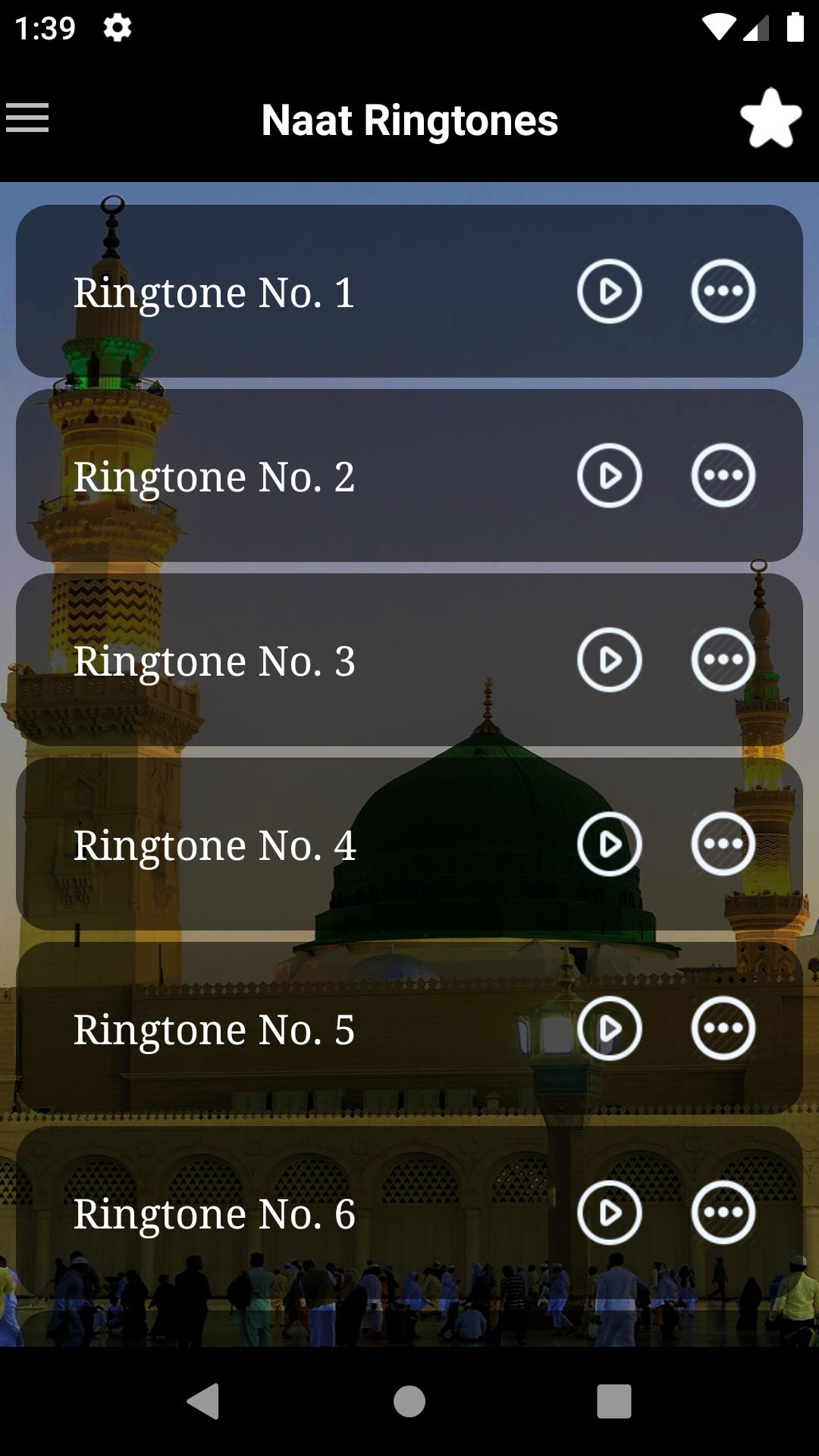Image resolution: width=819 pixels, height=1456 pixels.
Task: Play Ringtone No. 1
Action: (609, 291)
